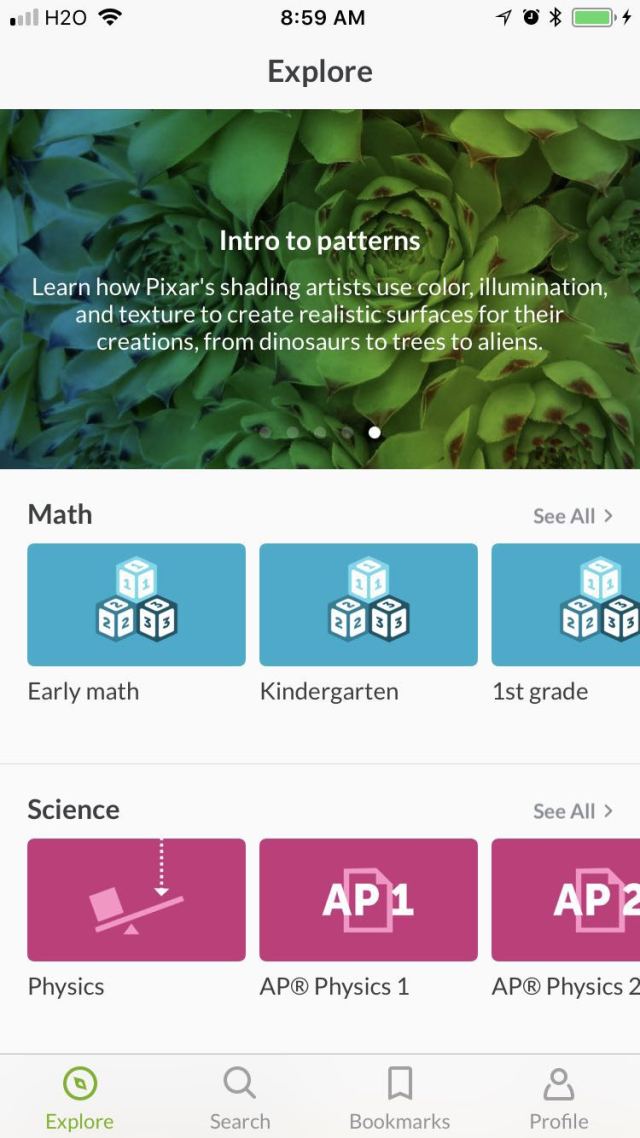See all Science courses
640x1138 pixels.
(572, 811)
